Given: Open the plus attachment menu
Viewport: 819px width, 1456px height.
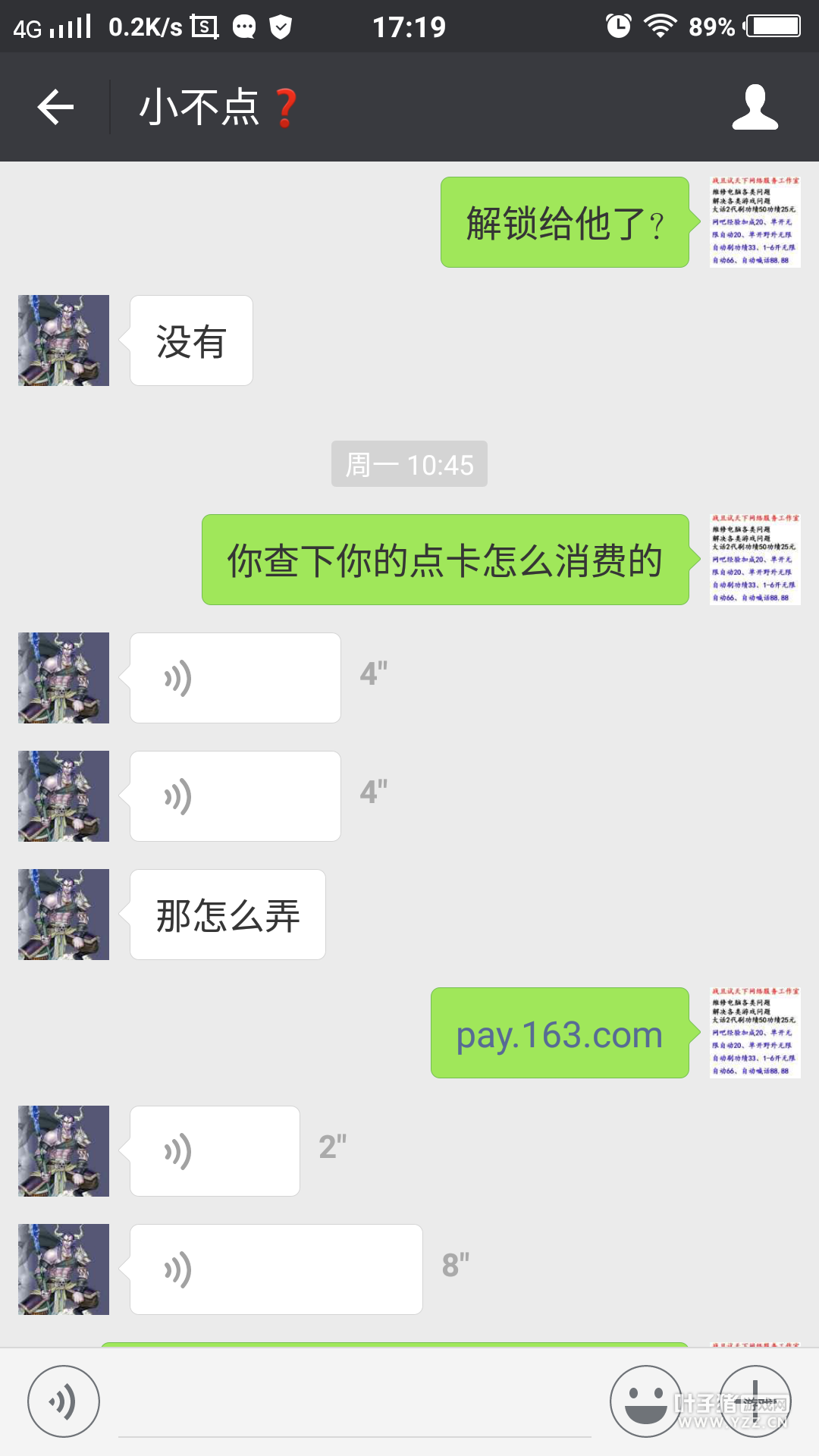Looking at the screenshot, I should (x=755, y=1401).
